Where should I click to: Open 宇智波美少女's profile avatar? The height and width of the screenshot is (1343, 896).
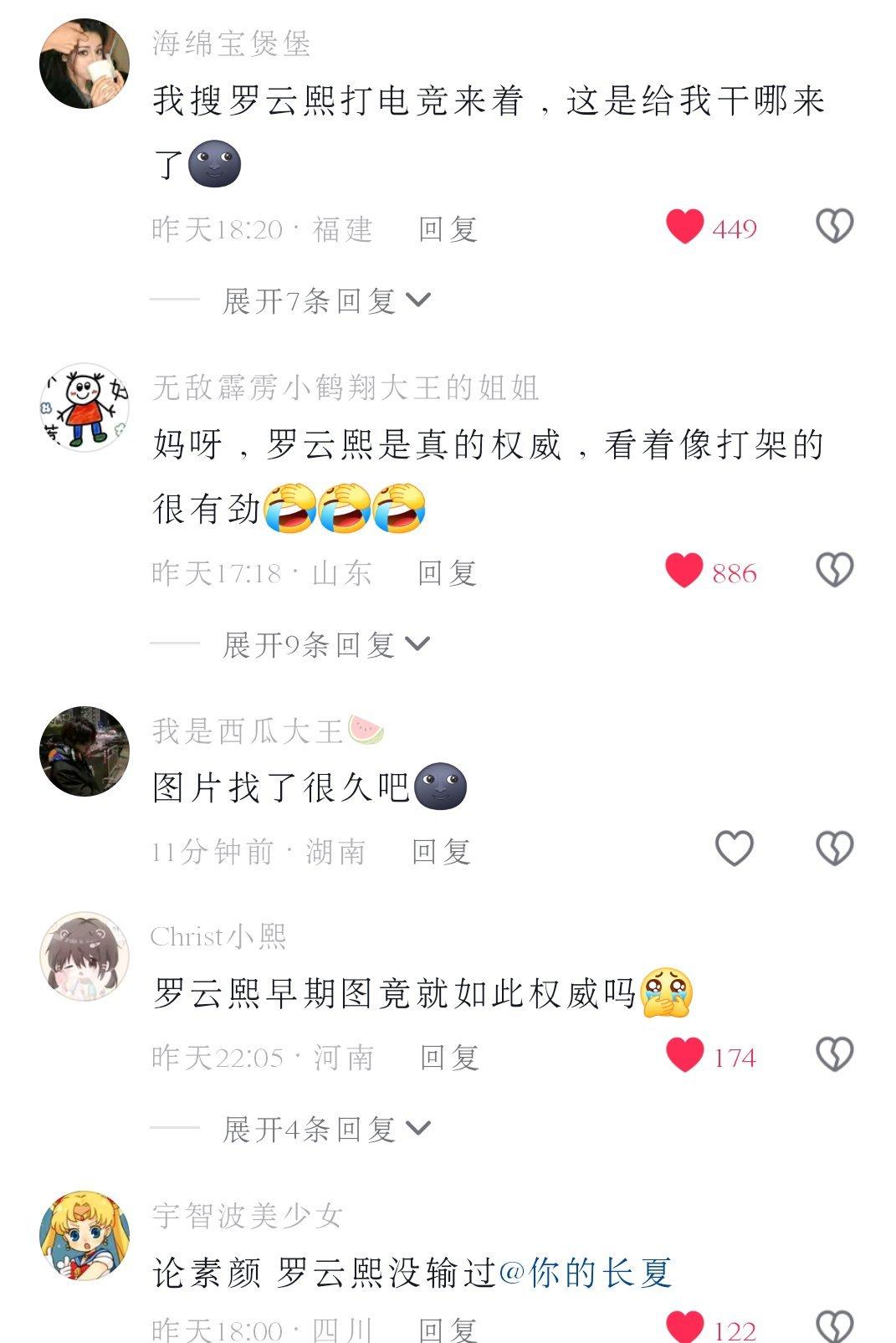[x=84, y=1236]
